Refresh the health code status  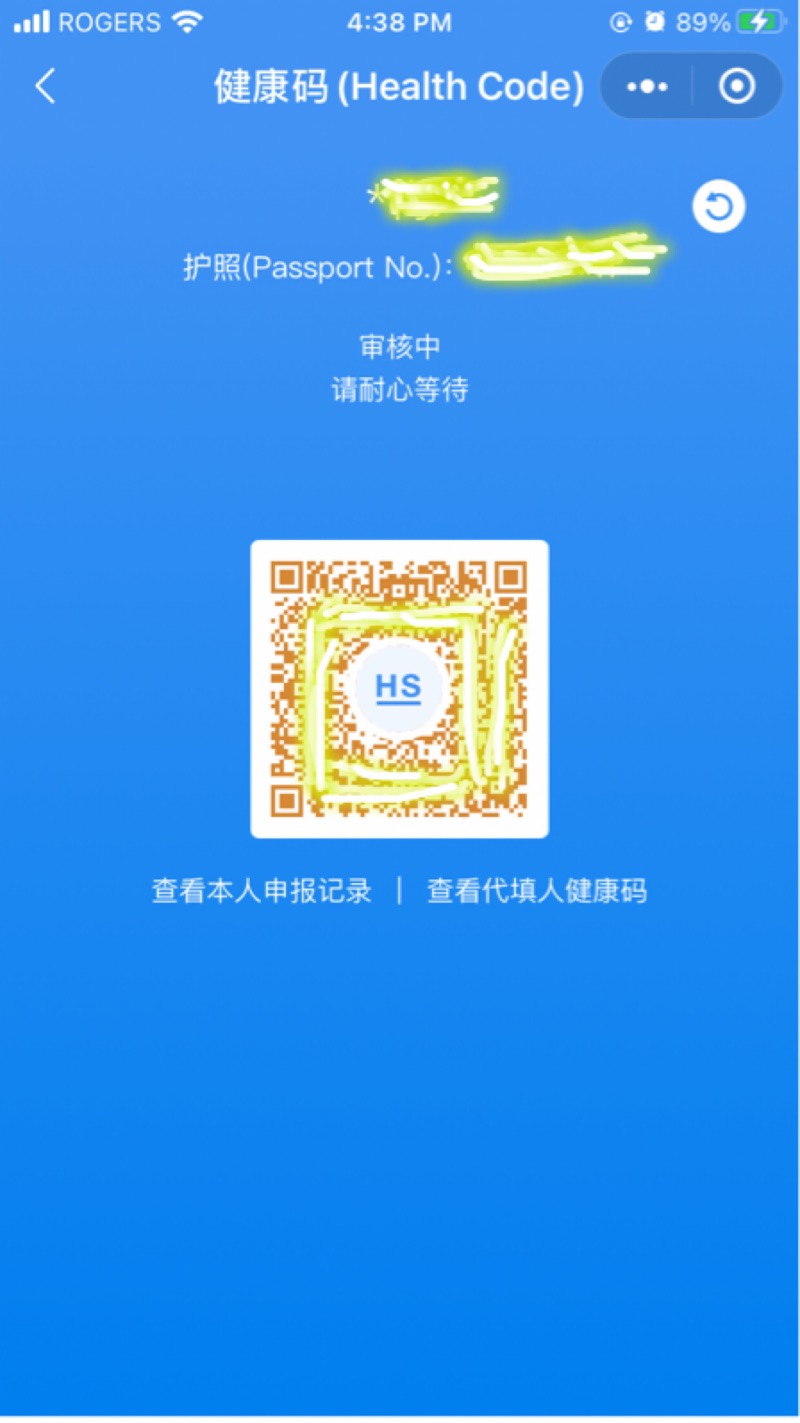pos(719,207)
